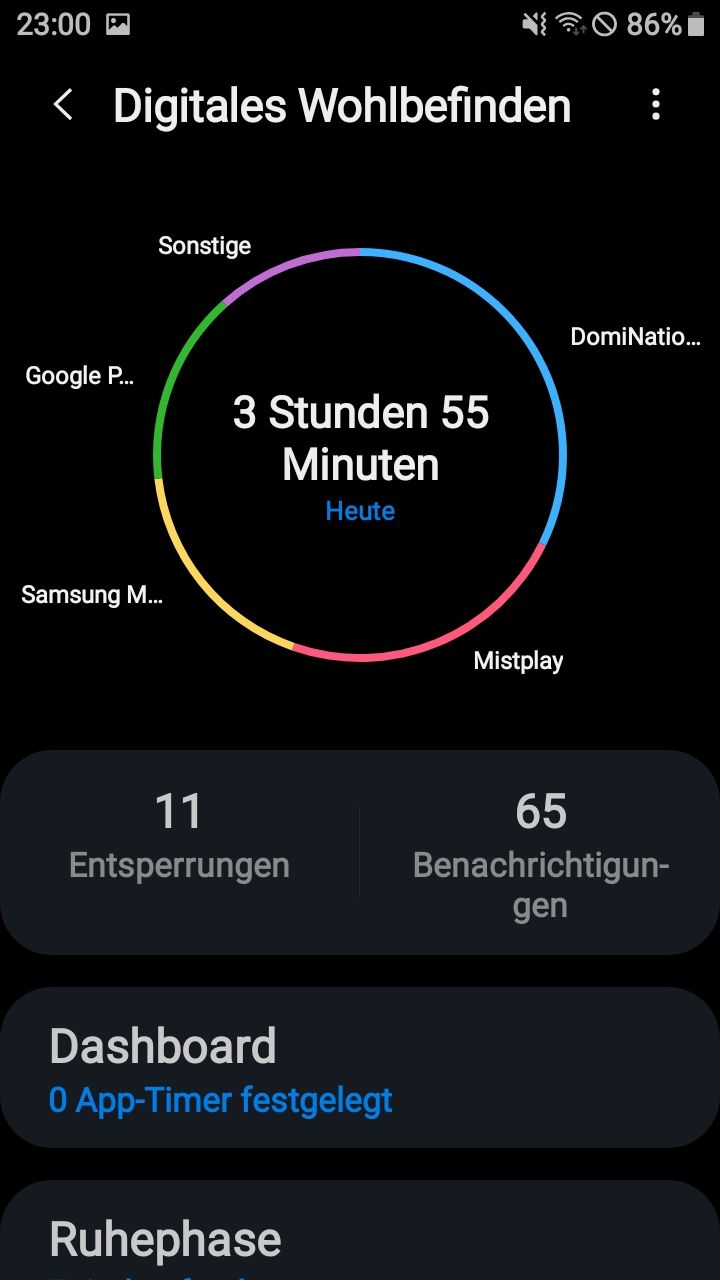The image size is (720, 1280).
Task: Open the three-dot overflow menu
Action: click(x=656, y=105)
